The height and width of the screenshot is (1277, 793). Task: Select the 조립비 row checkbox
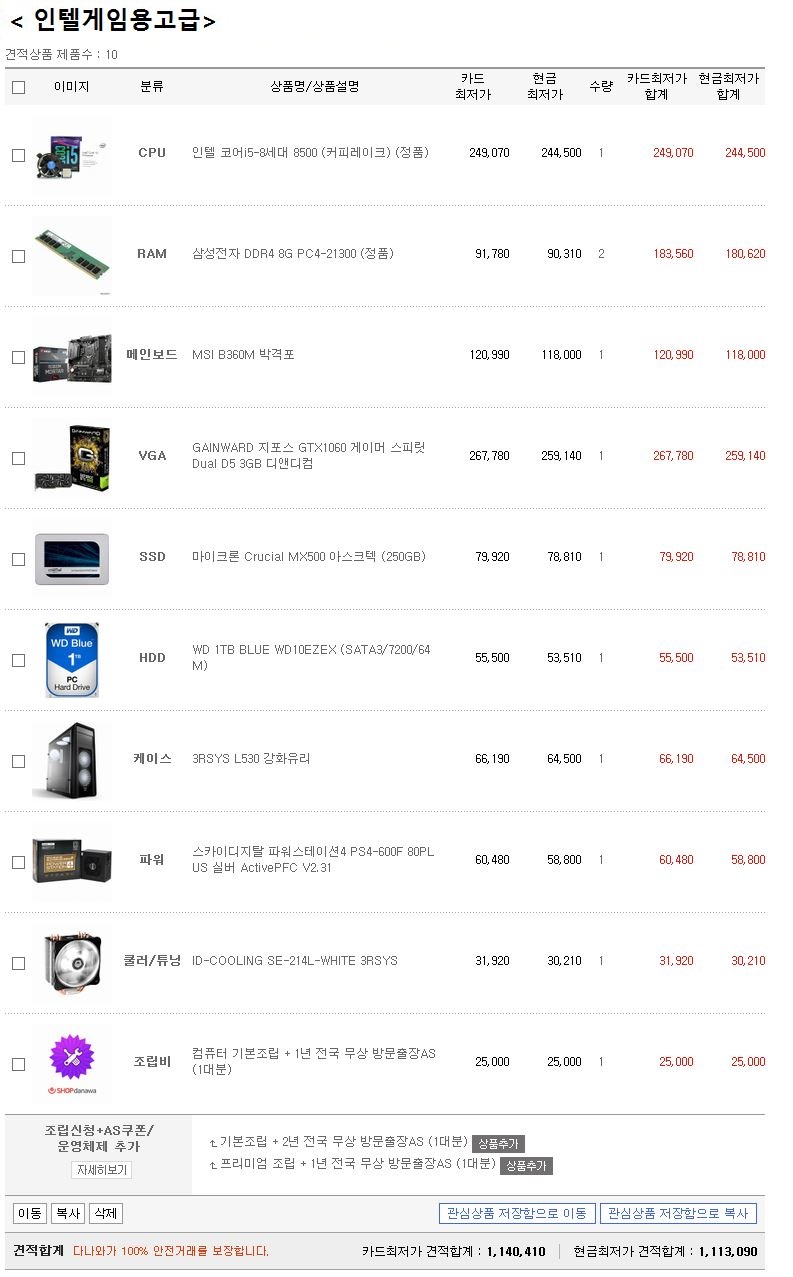(18, 1064)
